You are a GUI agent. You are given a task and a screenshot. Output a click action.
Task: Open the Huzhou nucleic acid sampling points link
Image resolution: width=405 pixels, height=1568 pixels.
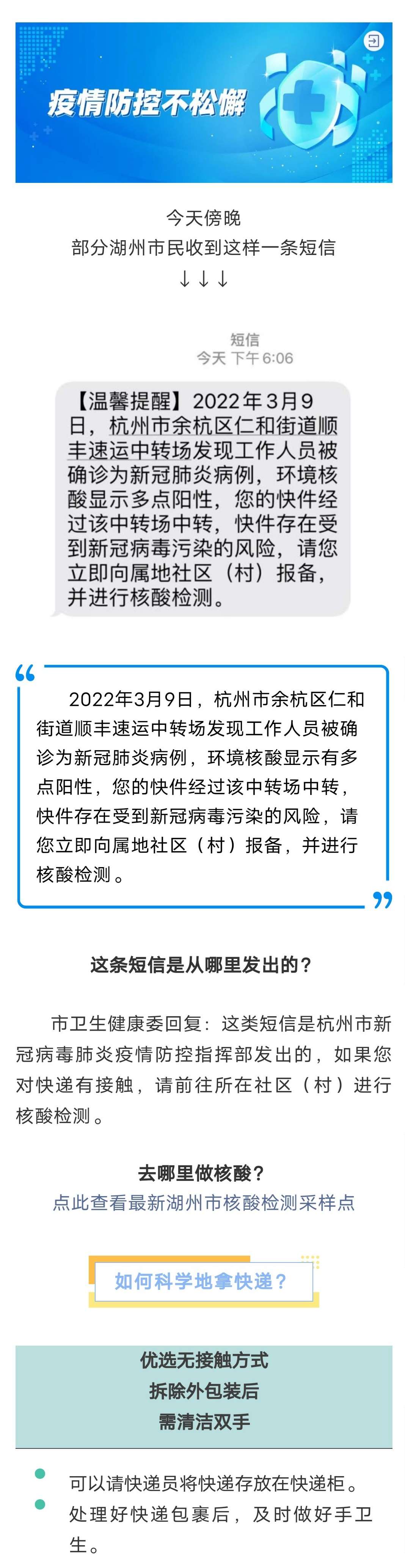(x=203, y=1202)
